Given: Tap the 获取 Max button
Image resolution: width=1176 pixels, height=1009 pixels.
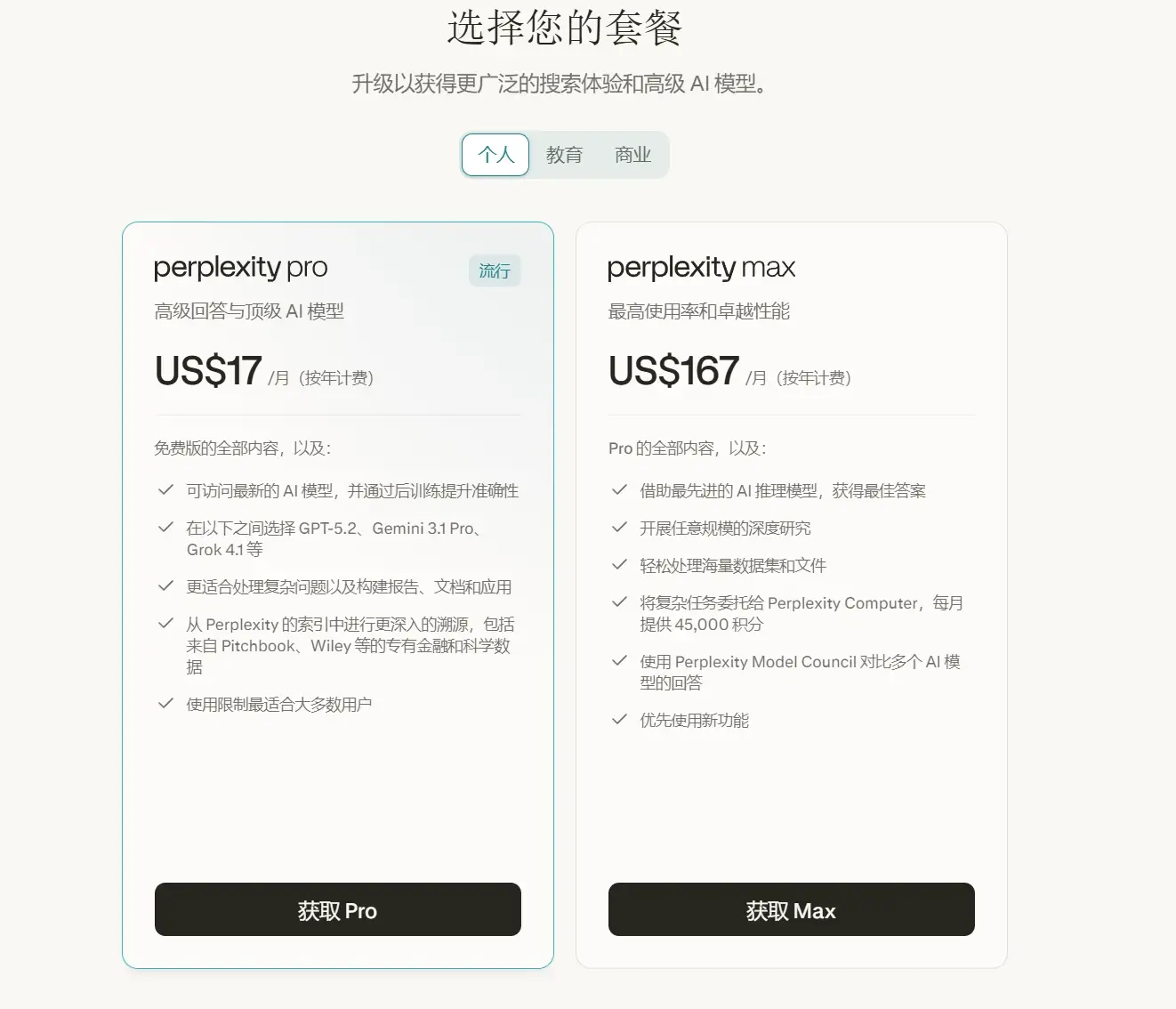Looking at the screenshot, I should (x=791, y=909).
